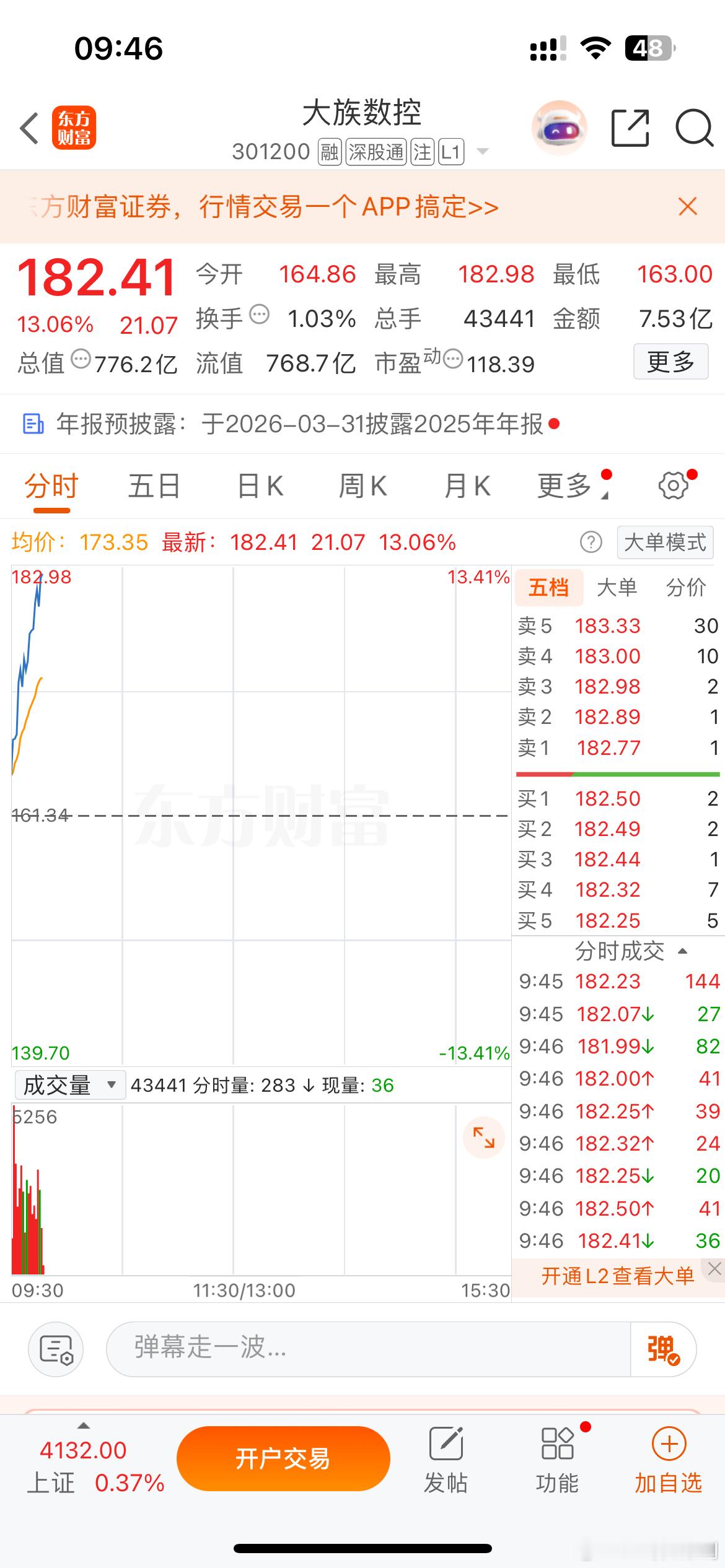Switch to the 日K tab
Viewport: 725px width, 1568px height.
(x=259, y=486)
